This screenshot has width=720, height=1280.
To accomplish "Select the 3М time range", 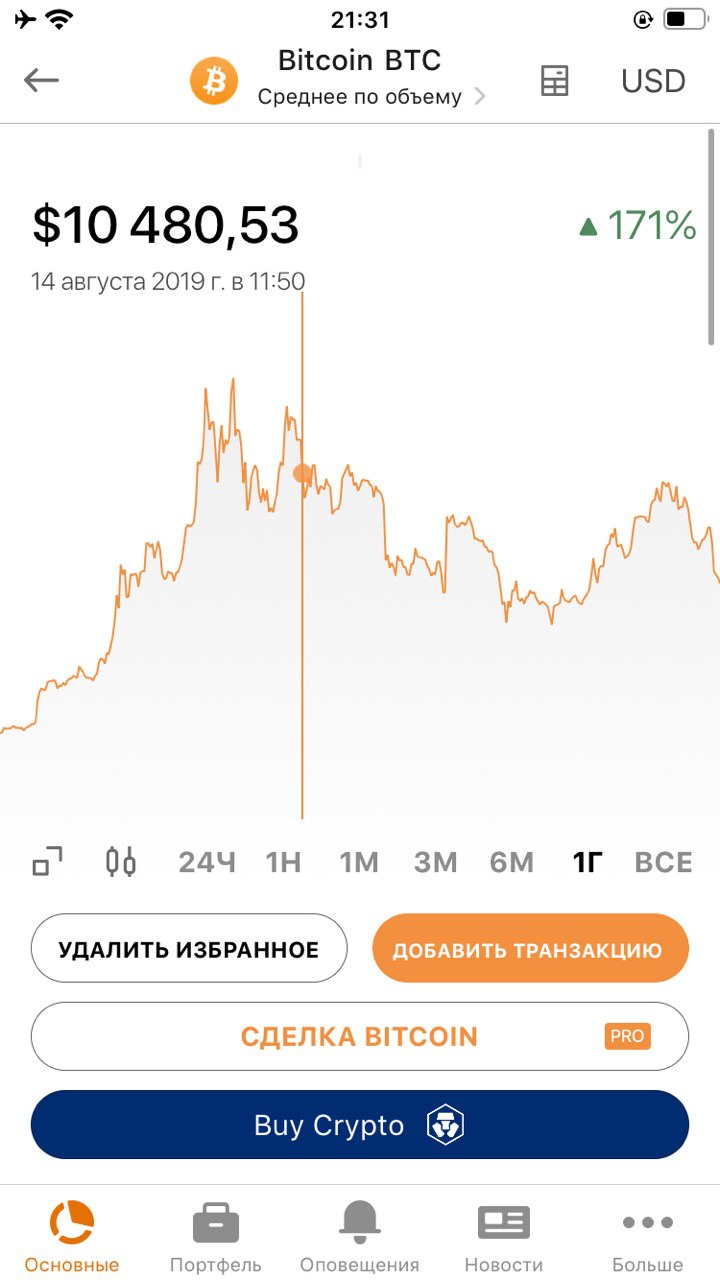I will click(435, 862).
